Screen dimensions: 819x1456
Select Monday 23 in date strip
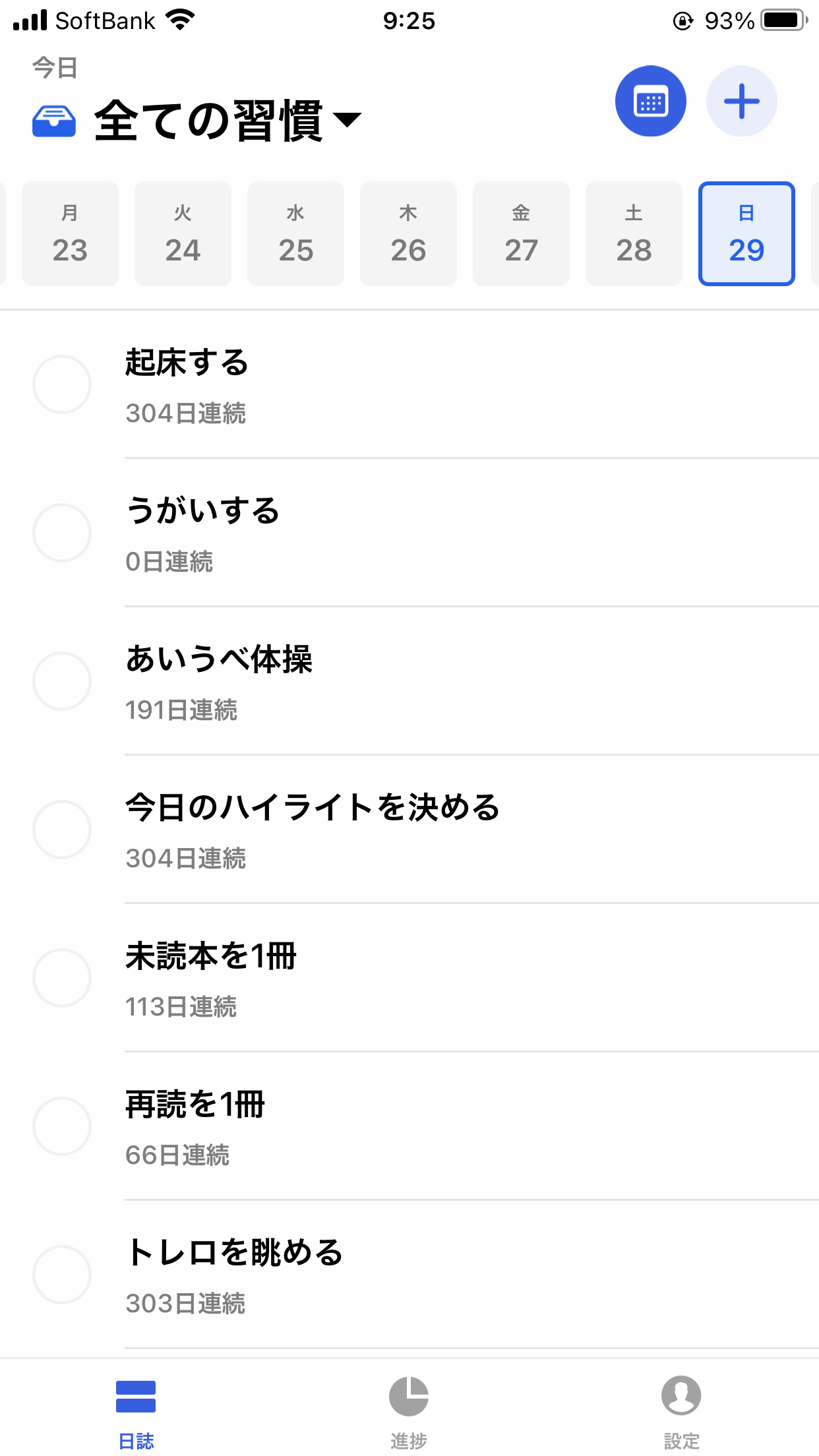coord(70,234)
